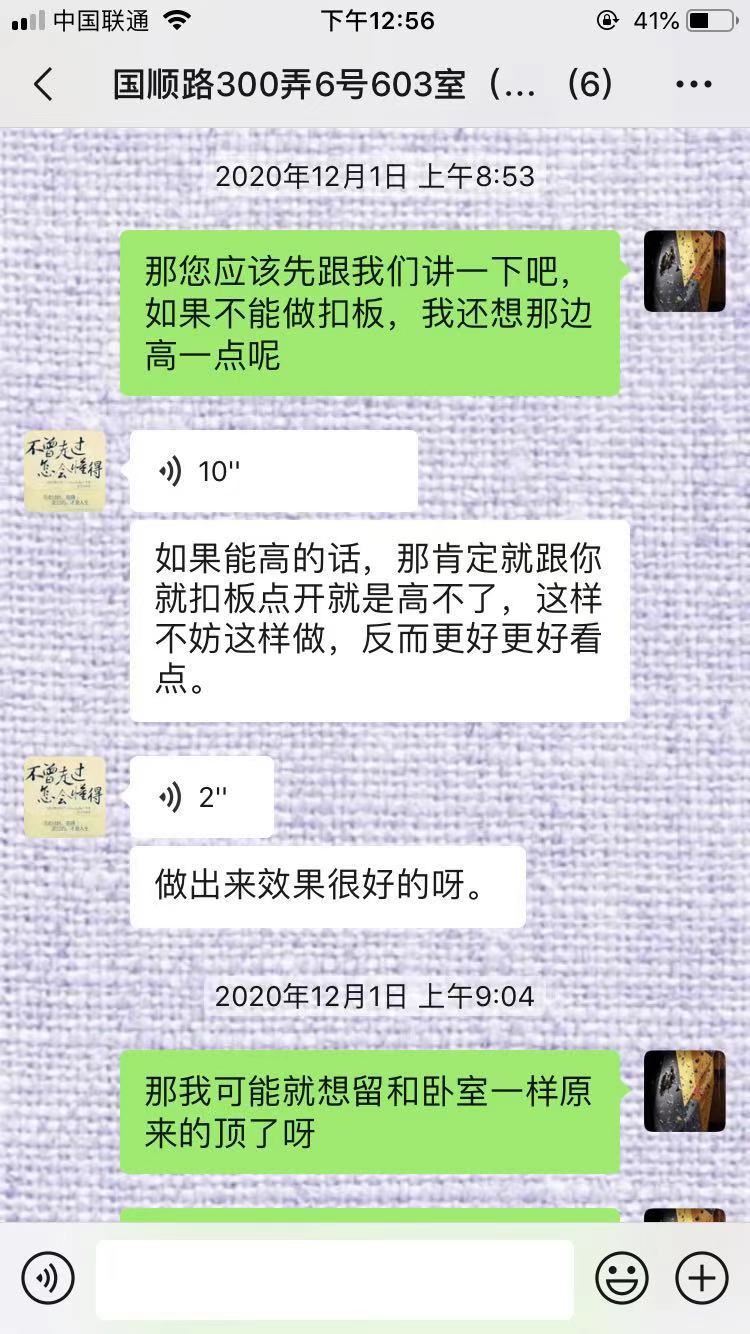This screenshot has width=750, height=1334.
Task: Switch to voice input mode
Action: (48, 1278)
